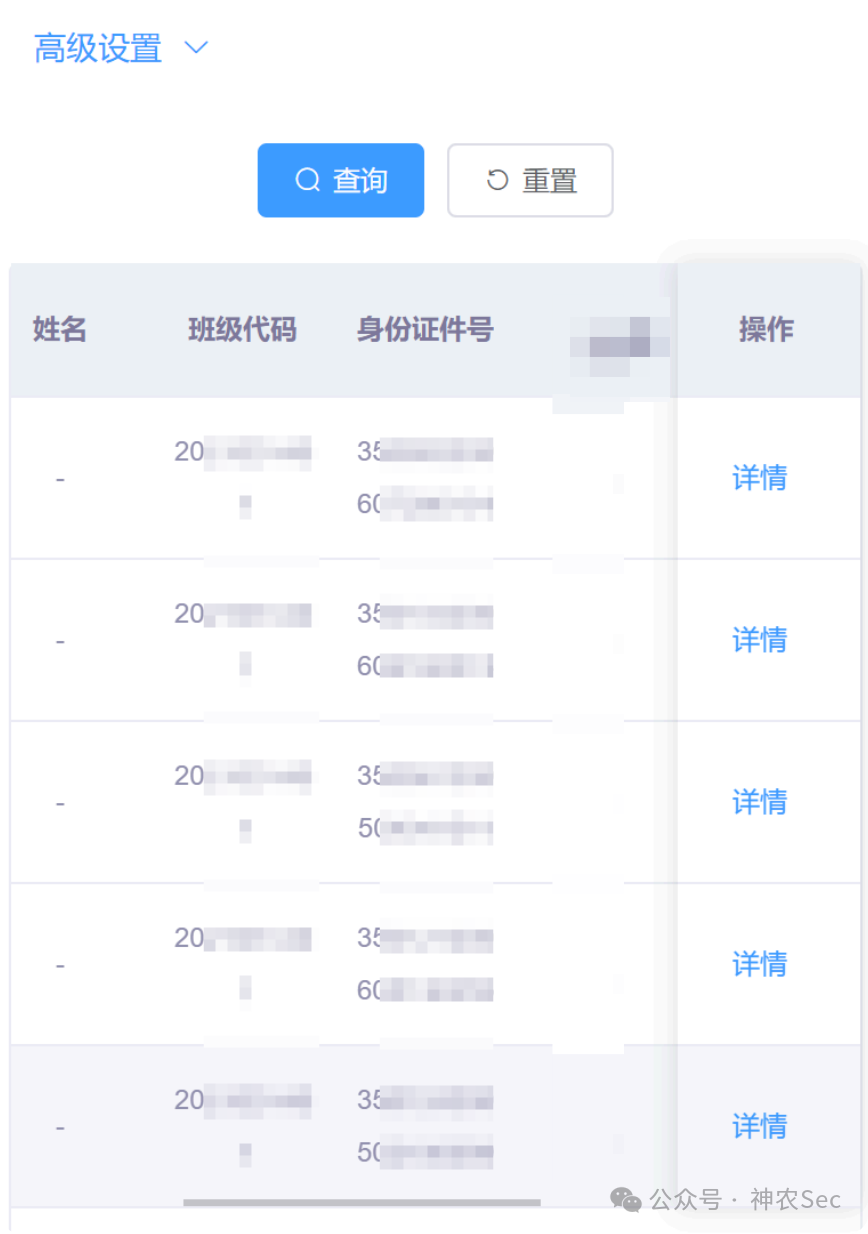Collapse the 高级设置 panel via its arrow
The width and height of the screenshot is (868, 1234).
pyautogui.click(x=196, y=47)
